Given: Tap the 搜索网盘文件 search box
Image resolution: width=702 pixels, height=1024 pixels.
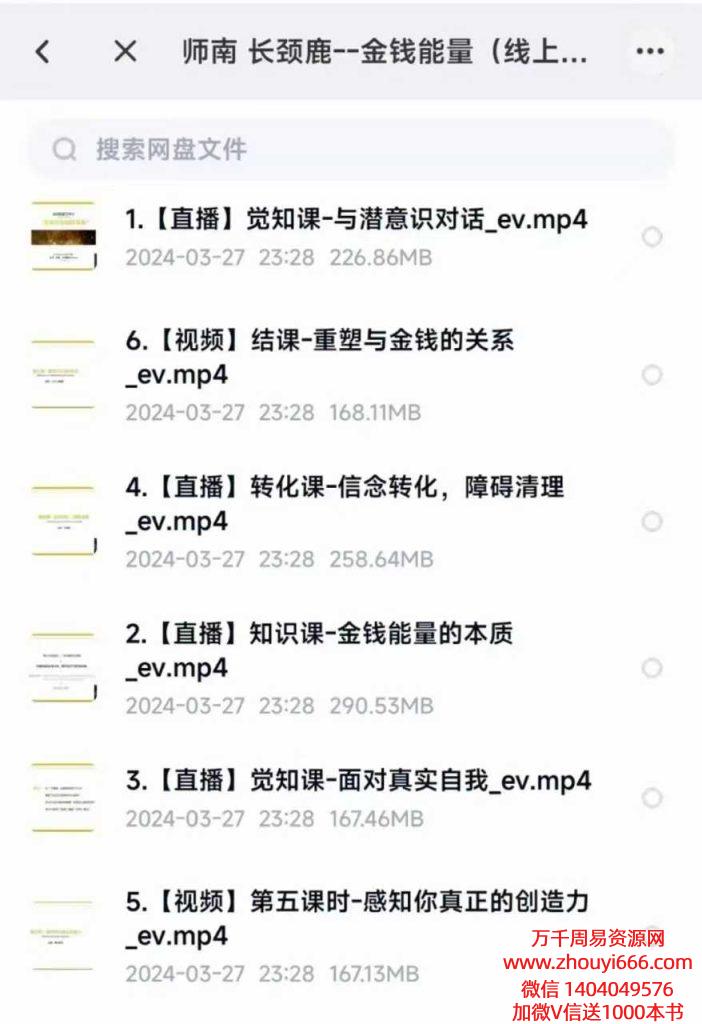Looking at the screenshot, I should coord(350,150).
